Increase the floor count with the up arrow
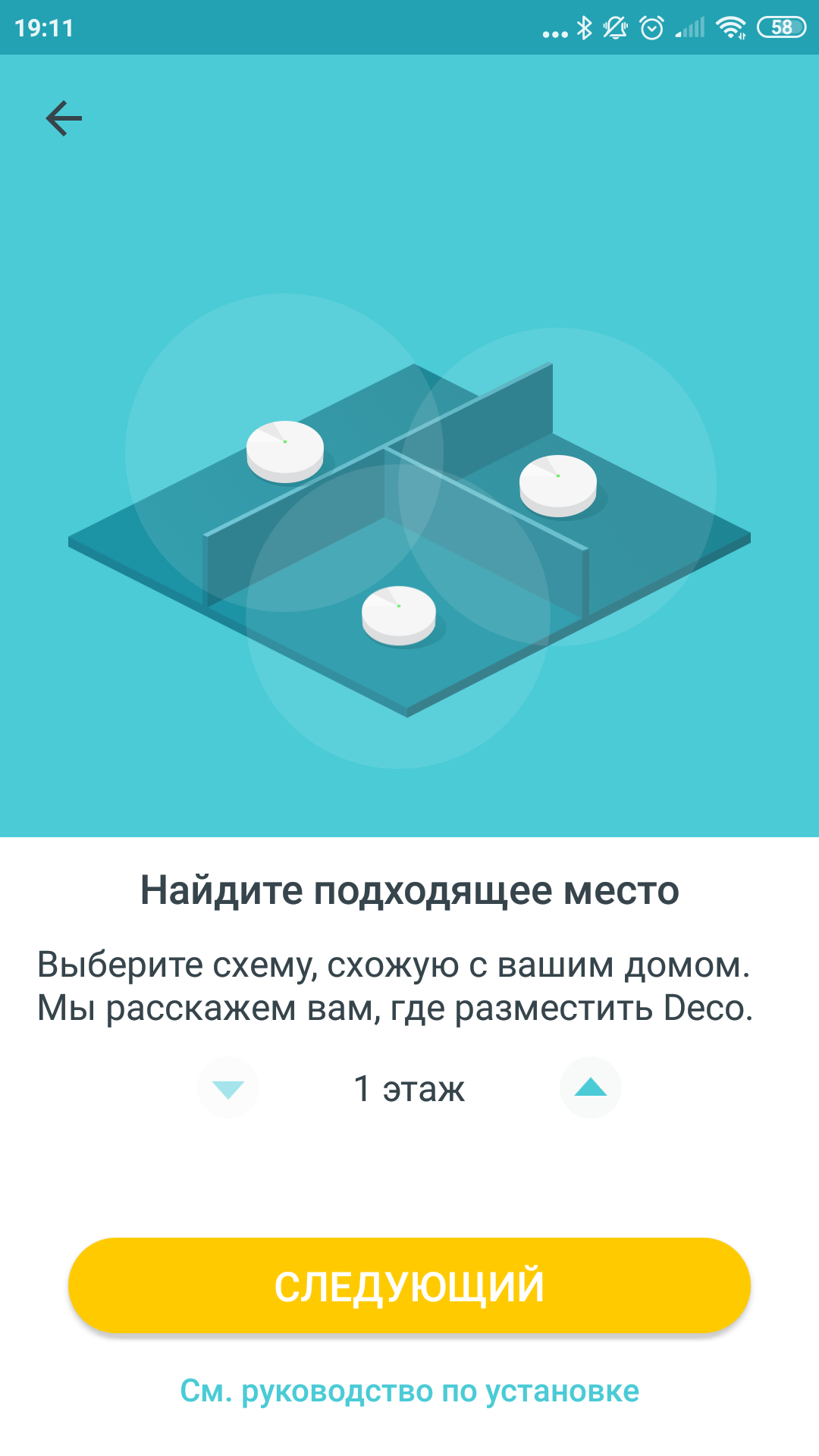This screenshot has height=1456, width=819. (591, 1087)
